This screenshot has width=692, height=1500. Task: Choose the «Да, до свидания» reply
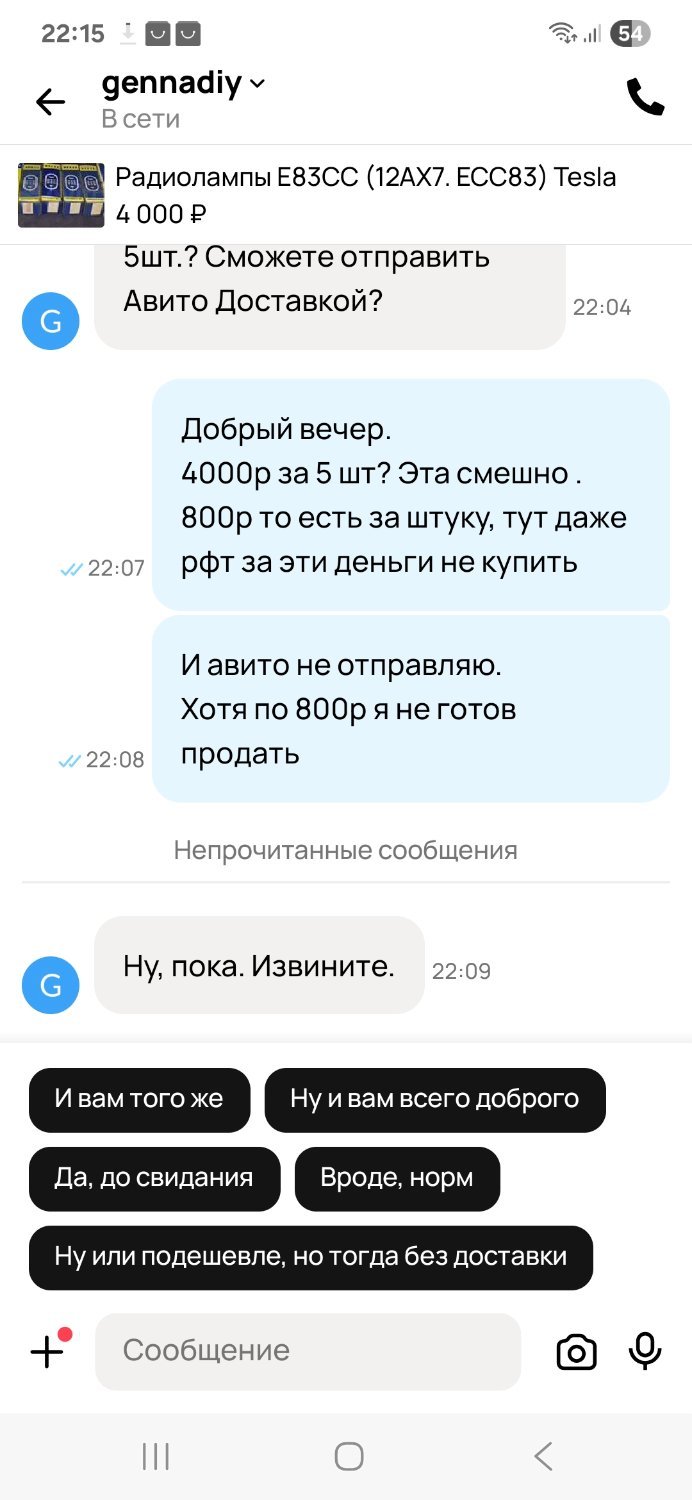[154, 1178]
